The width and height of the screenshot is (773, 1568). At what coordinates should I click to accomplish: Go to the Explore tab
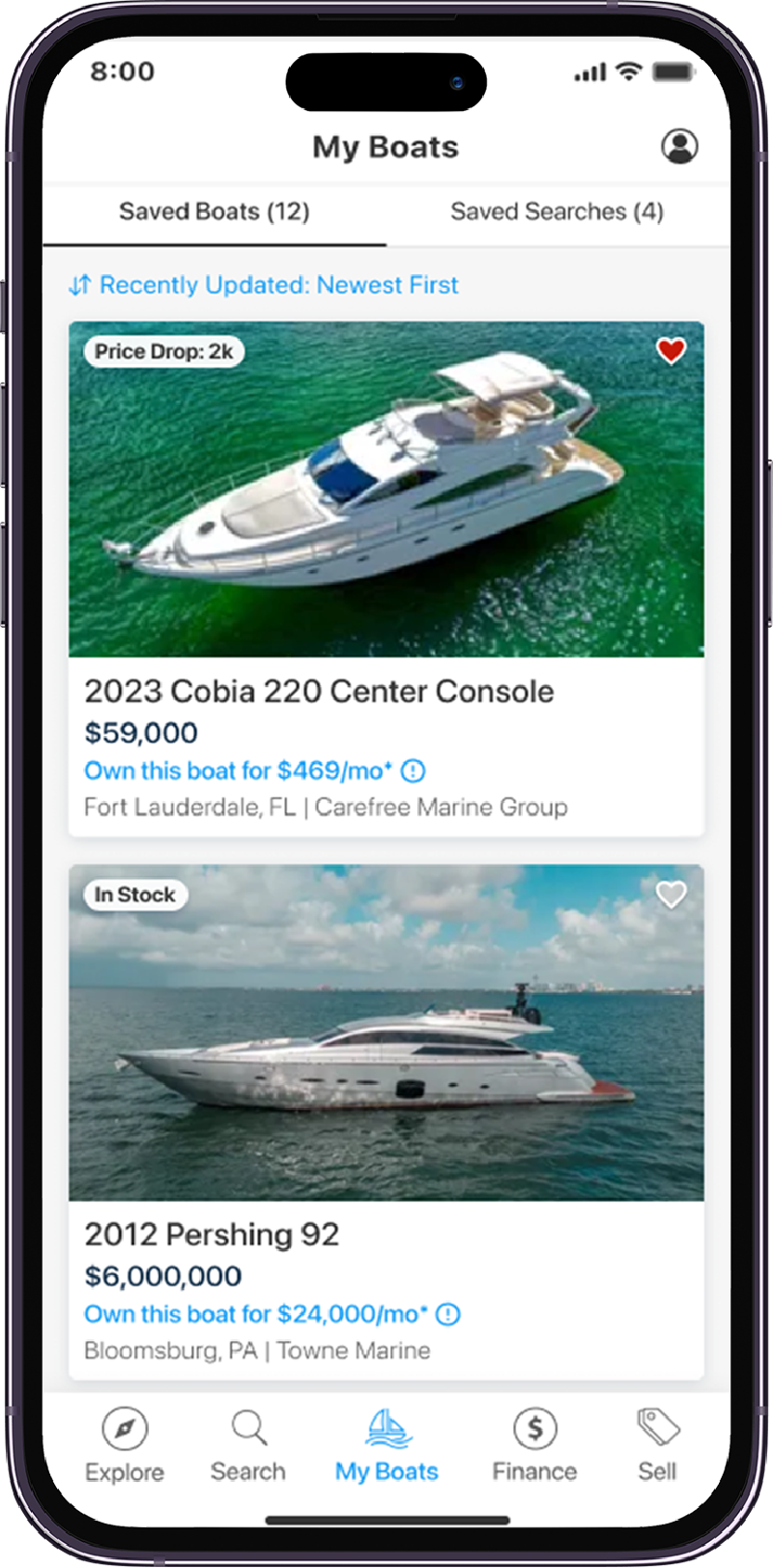pyautogui.click(x=125, y=1445)
